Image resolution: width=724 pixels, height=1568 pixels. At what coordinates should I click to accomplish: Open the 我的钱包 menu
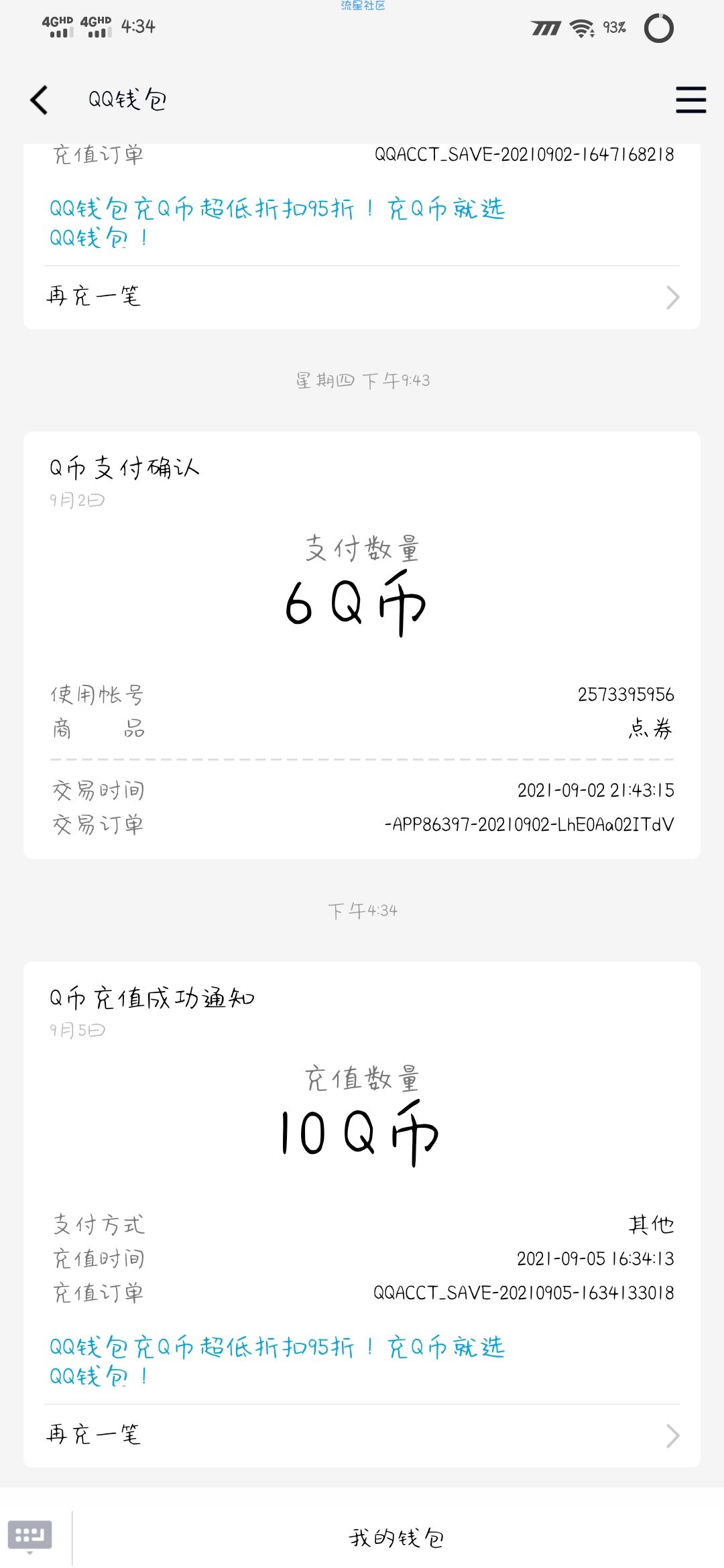pos(397,1537)
